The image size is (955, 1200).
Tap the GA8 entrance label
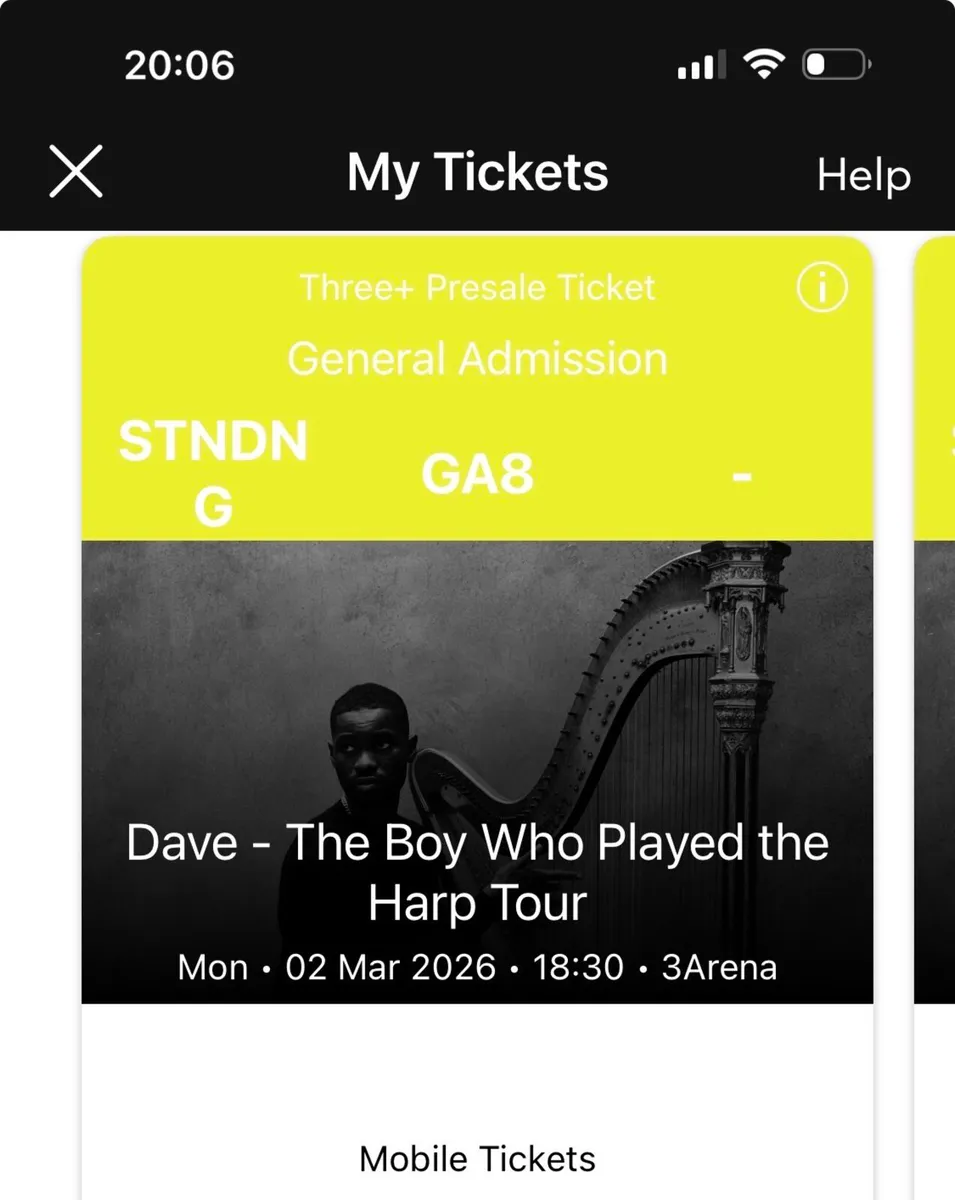click(479, 473)
